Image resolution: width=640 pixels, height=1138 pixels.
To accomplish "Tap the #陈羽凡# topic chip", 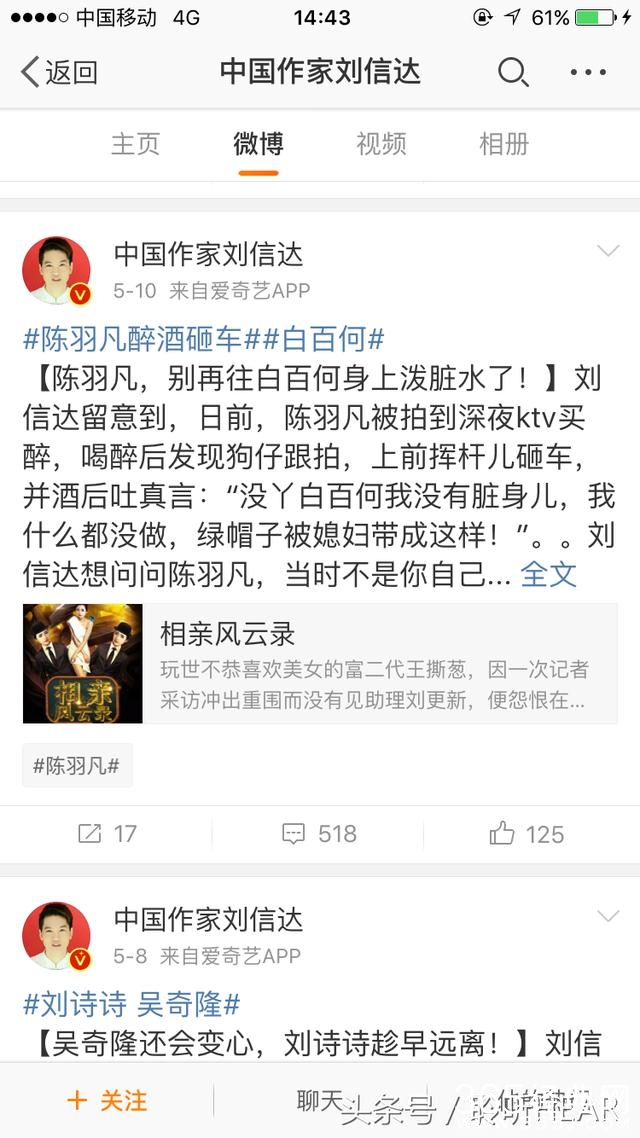I will pos(77,766).
